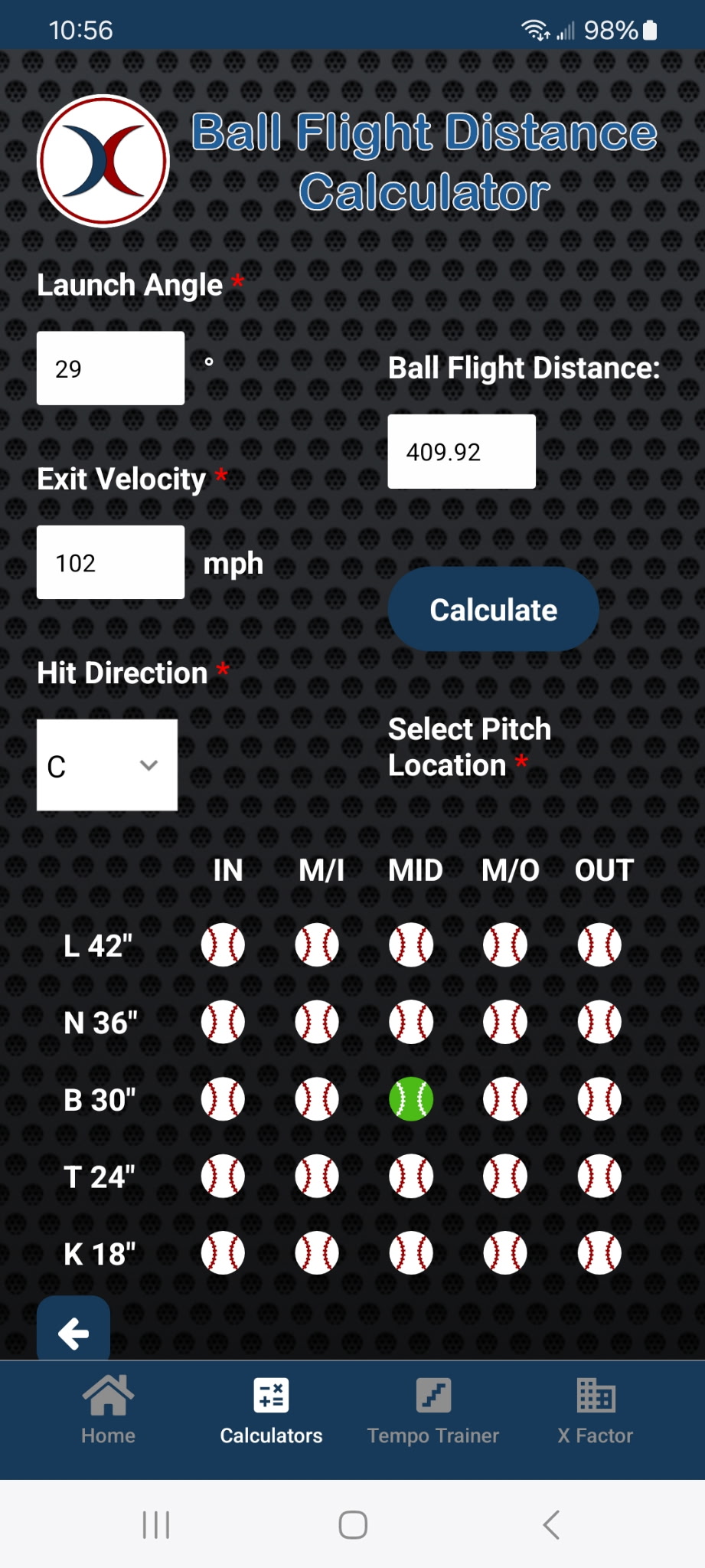
Task: Select pitch location N 36" M/I
Action: coord(317,1022)
